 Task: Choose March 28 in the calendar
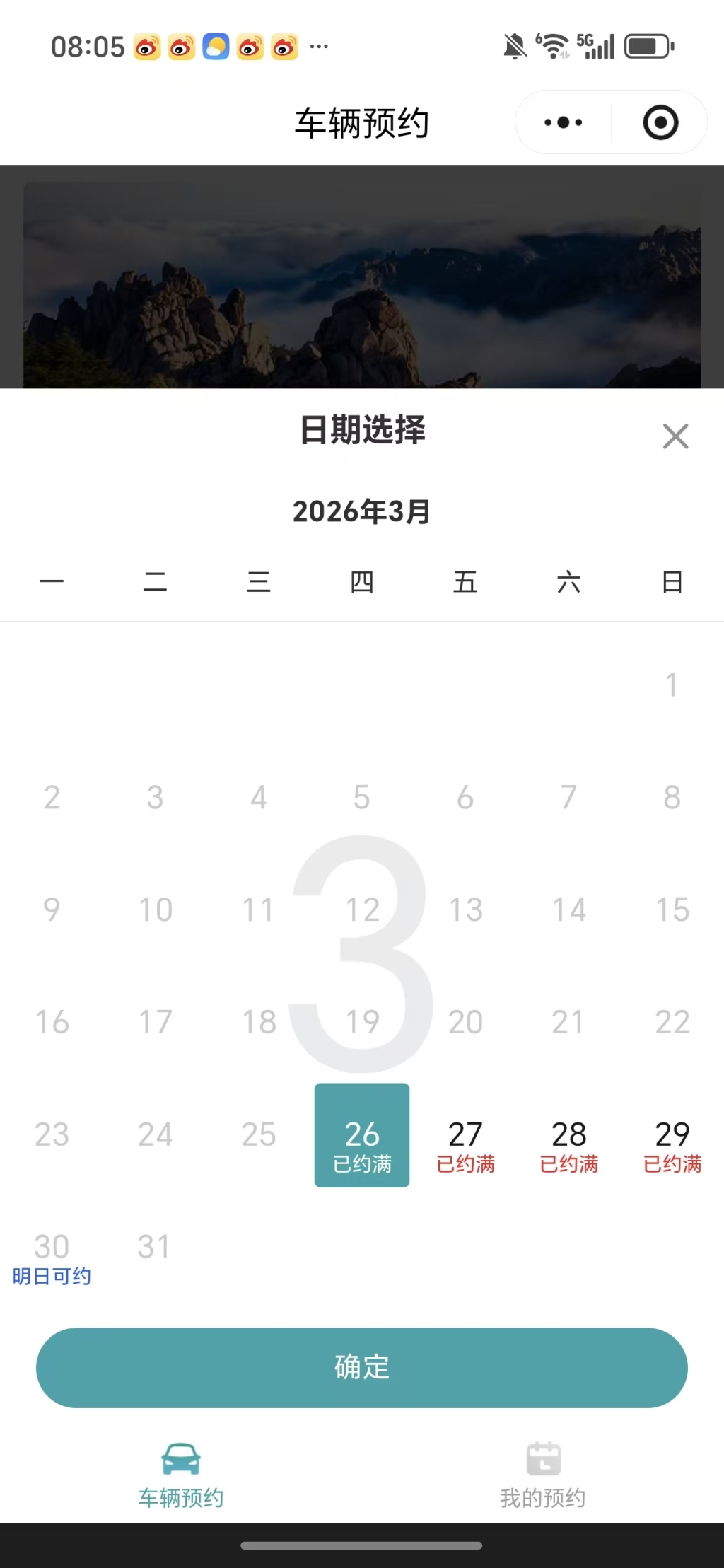pos(568,1144)
